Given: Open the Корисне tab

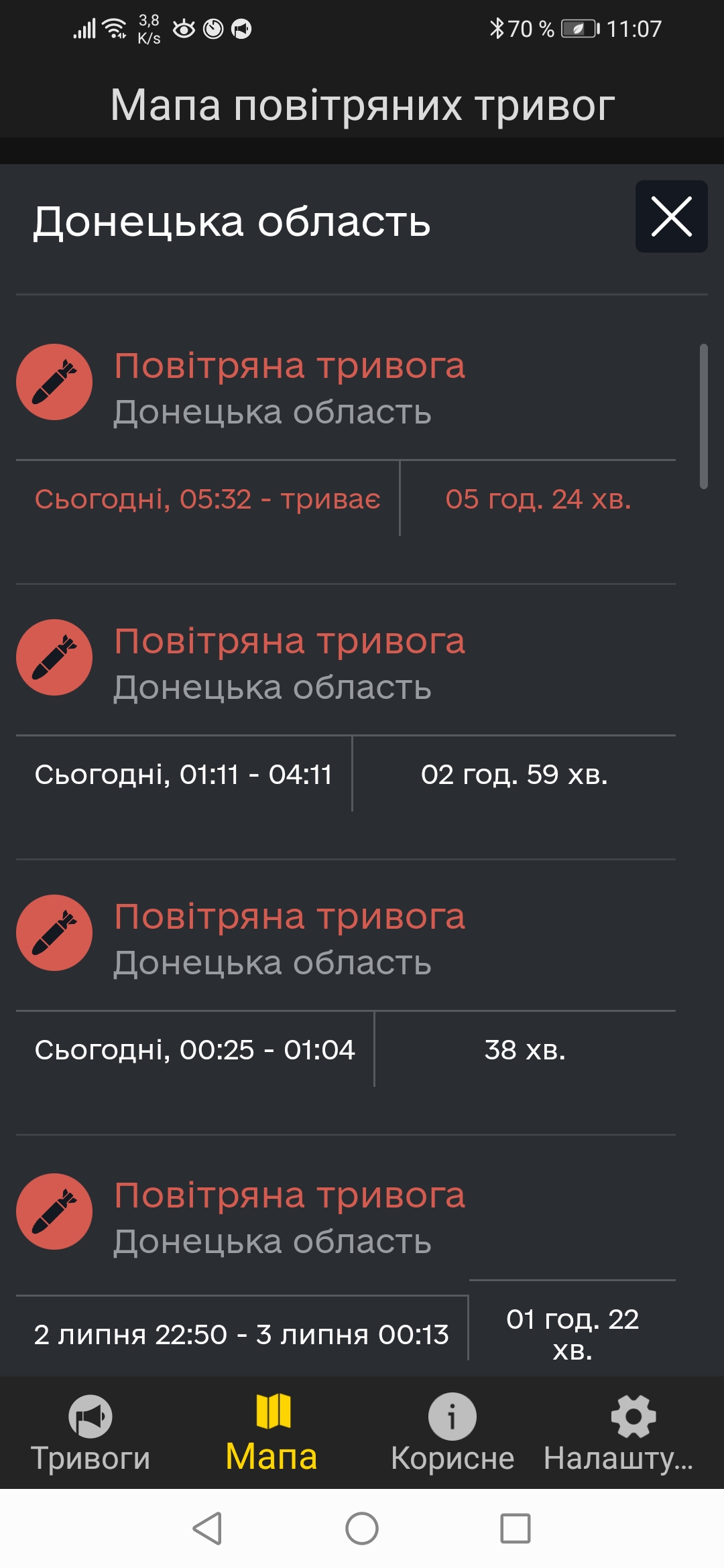Looking at the screenshot, I should pos(452,1433).
